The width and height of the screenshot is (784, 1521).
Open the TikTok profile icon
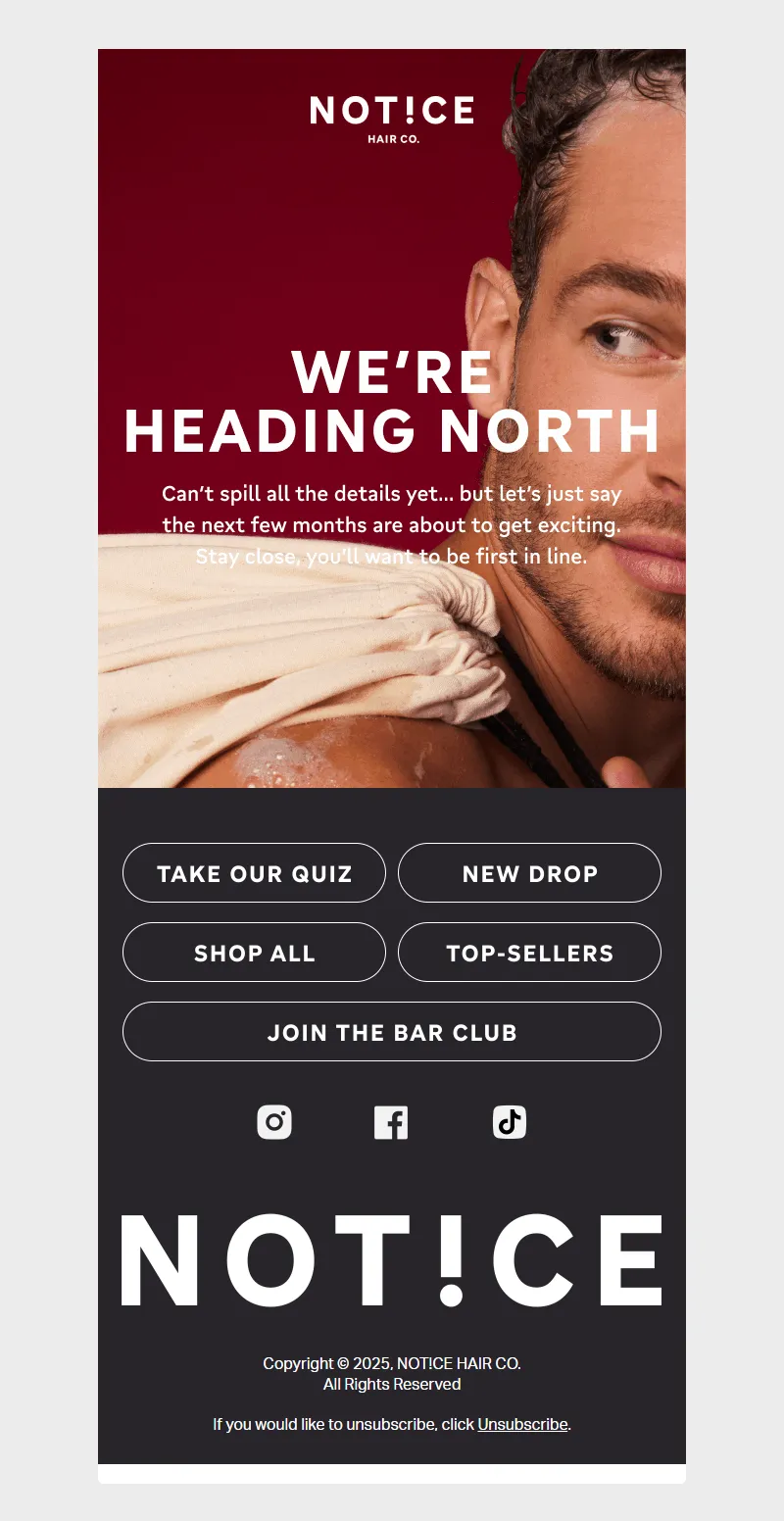pos(510,1122)
